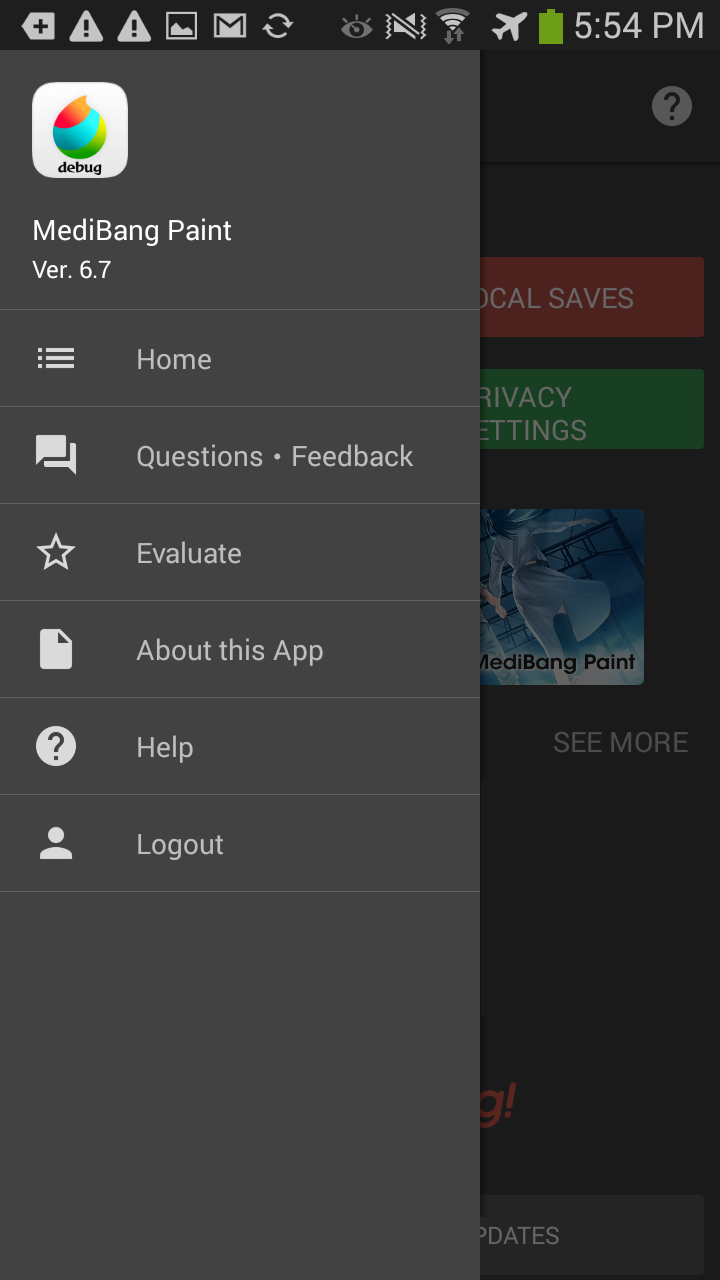Tap the Updates button at the bottom
Image resolution: width=720 pixels, height=1280 pixels.
coord(592,1236)
